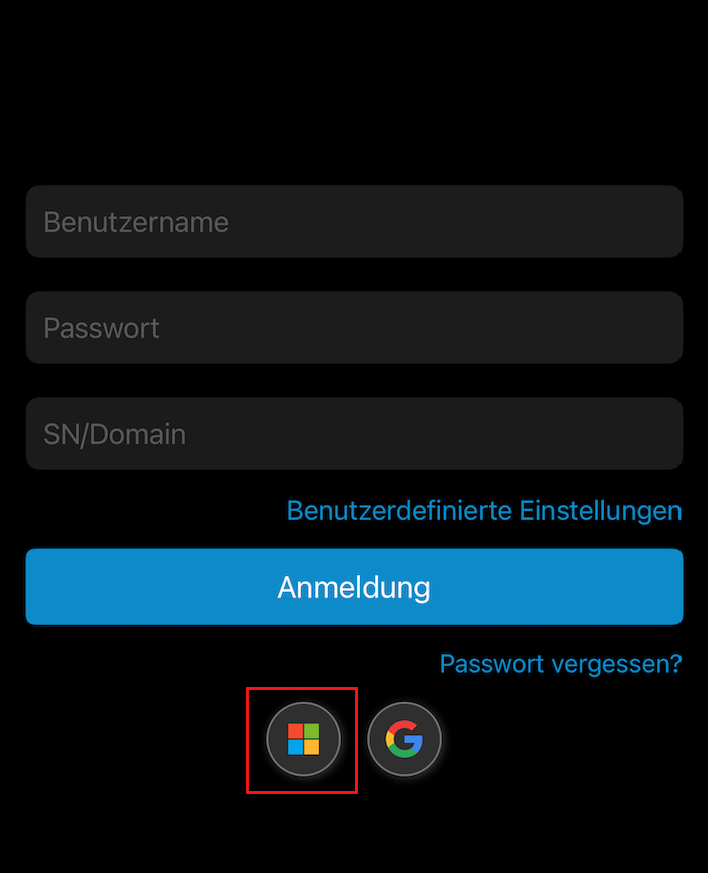Open Passwort vergessen? link
The height and width of the screenshot is (873, 708).
561,664
